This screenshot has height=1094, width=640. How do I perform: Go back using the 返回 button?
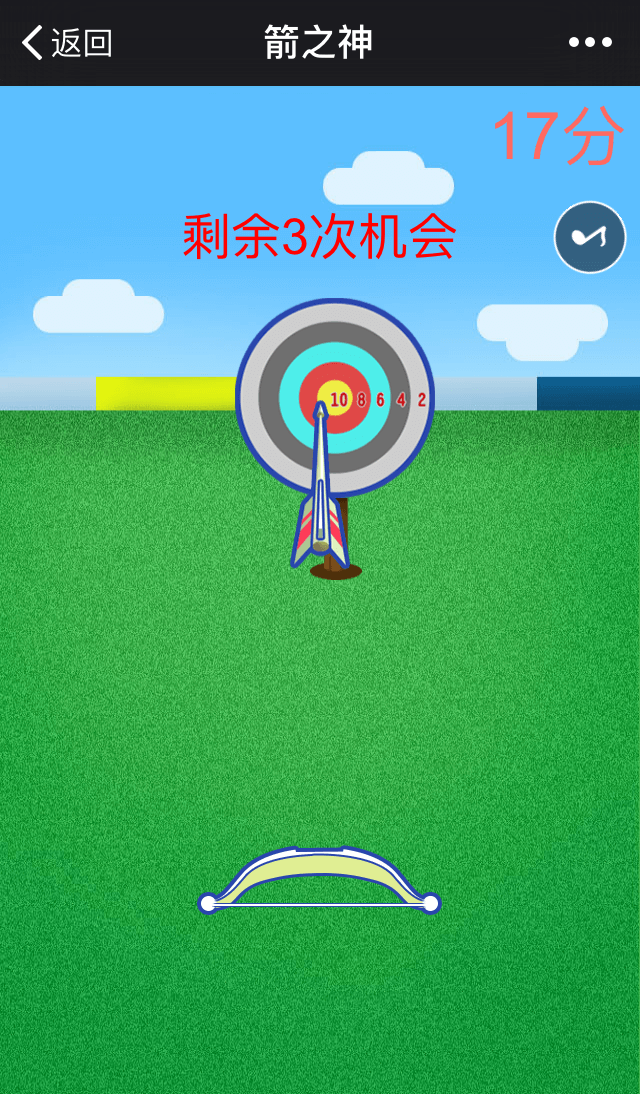pyautogui.click(x=66, y=43)
